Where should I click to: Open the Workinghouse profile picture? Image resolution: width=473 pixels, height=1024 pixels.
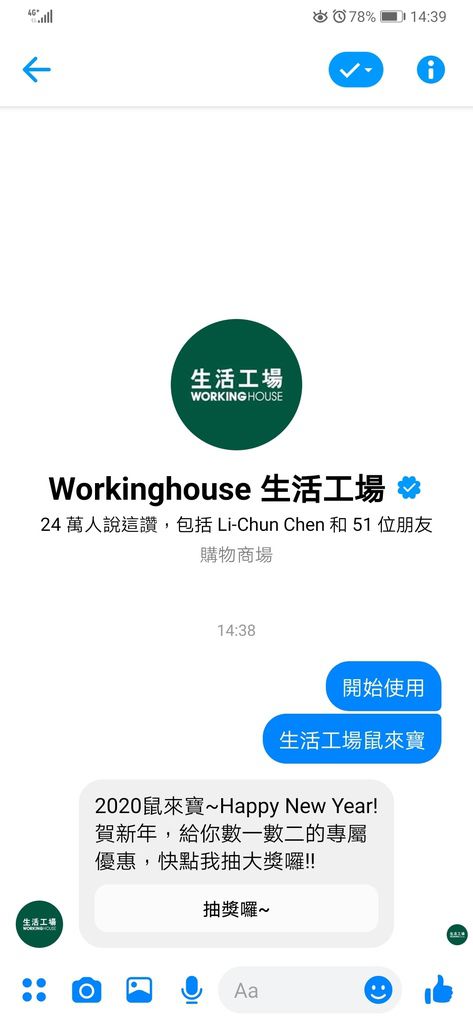click(x=236, y=385)
